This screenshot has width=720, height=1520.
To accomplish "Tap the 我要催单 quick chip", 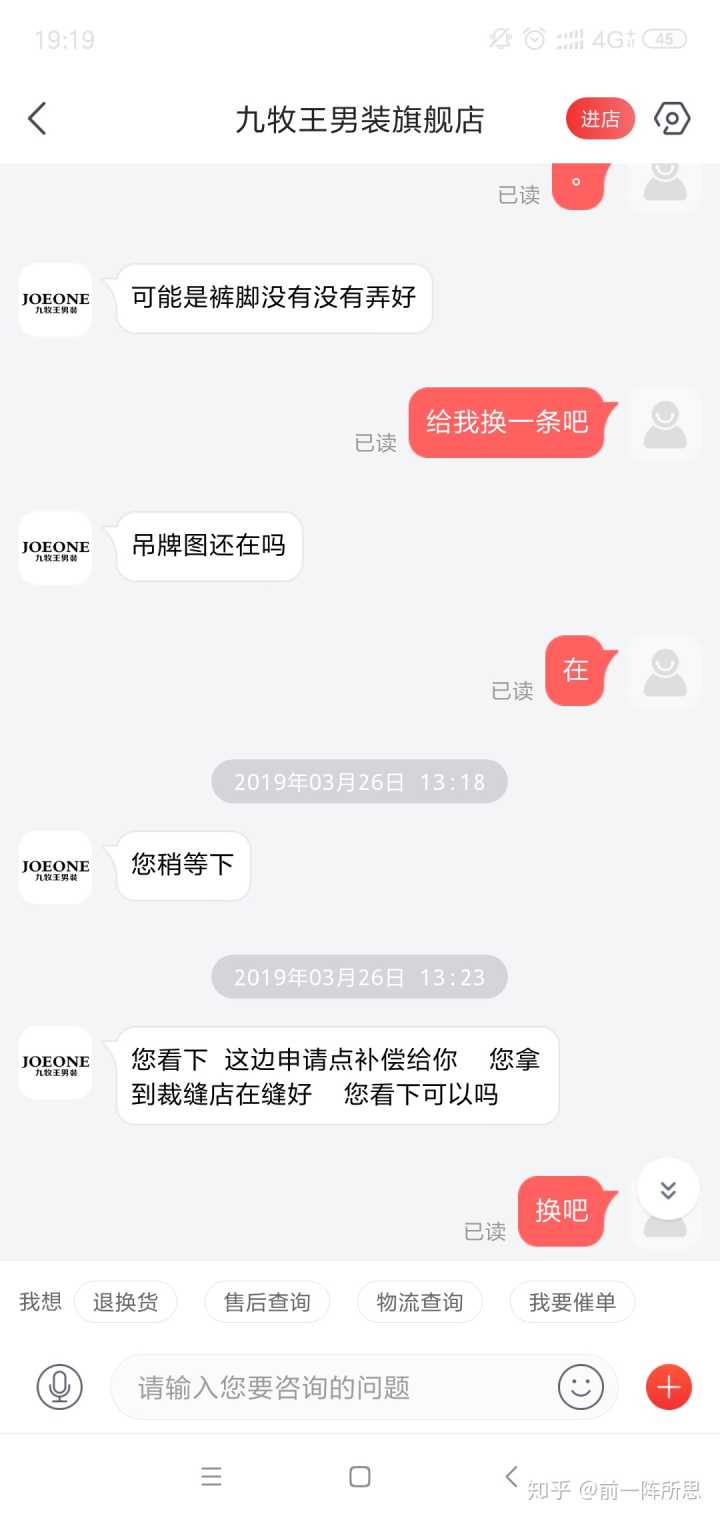I will point(572,1302).
